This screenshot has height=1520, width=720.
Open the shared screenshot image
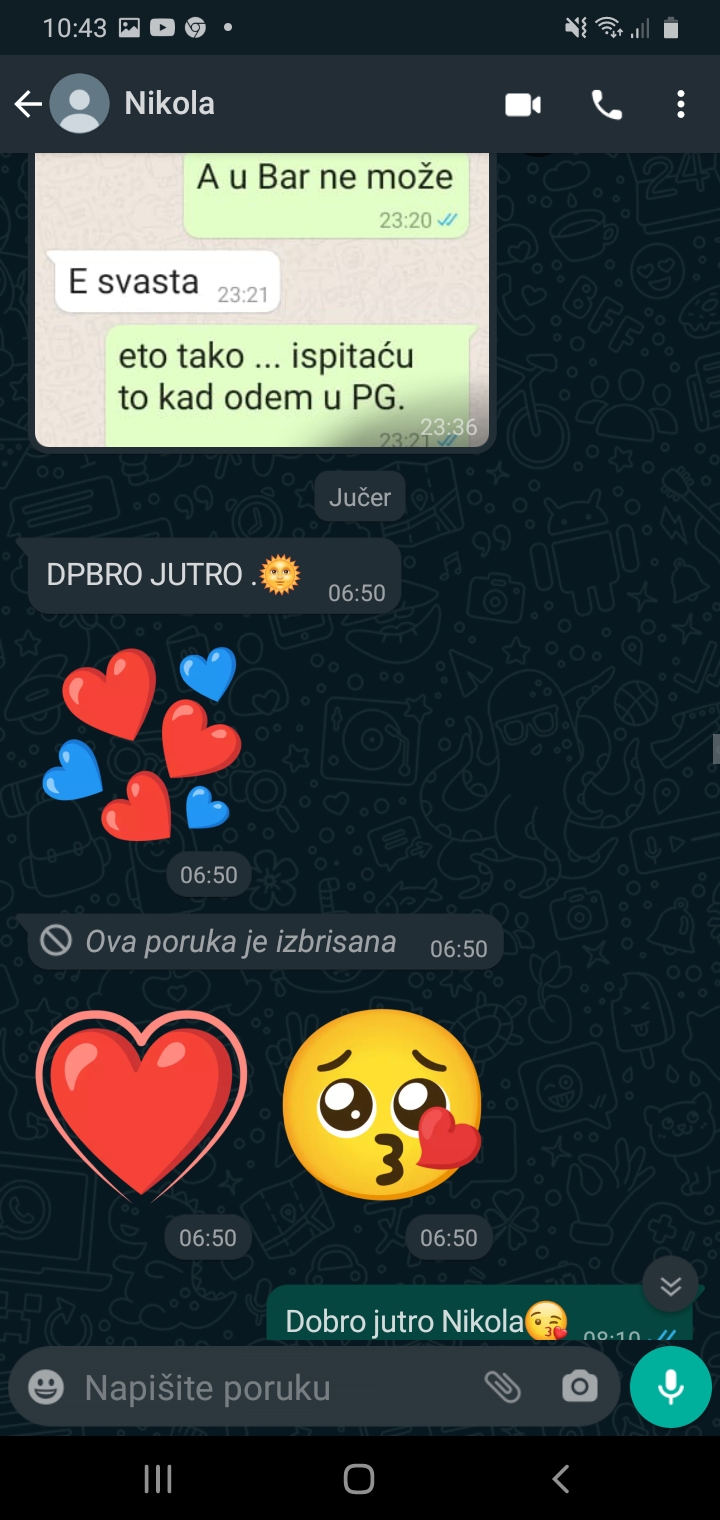click(262, 300)
